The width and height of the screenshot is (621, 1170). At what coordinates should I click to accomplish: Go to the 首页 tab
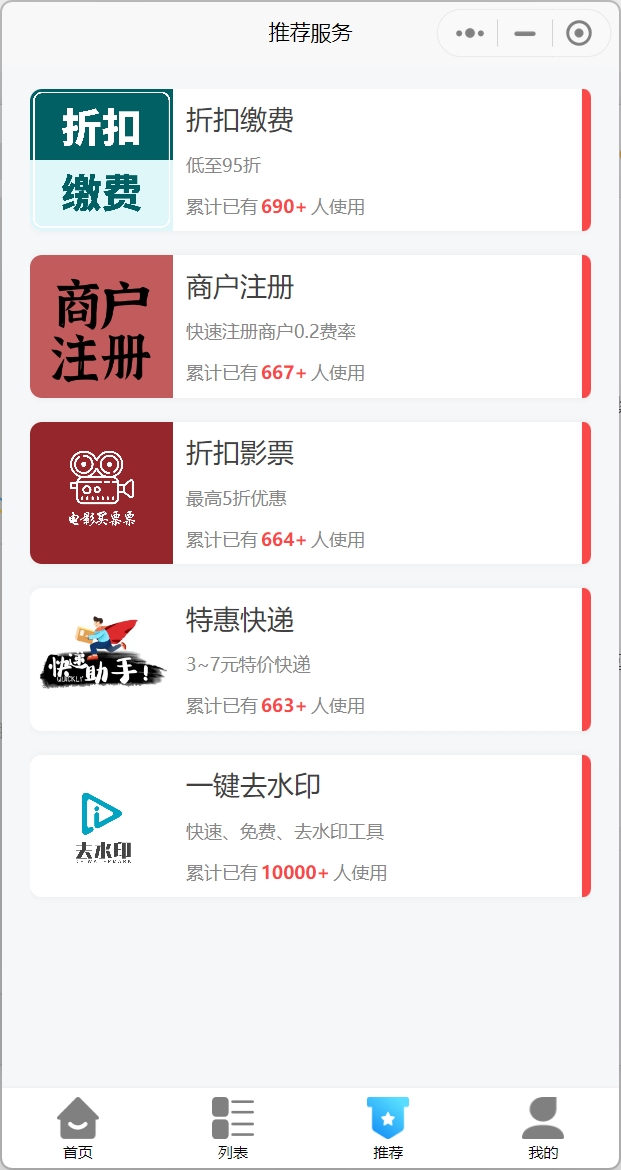pos(78,1128)
